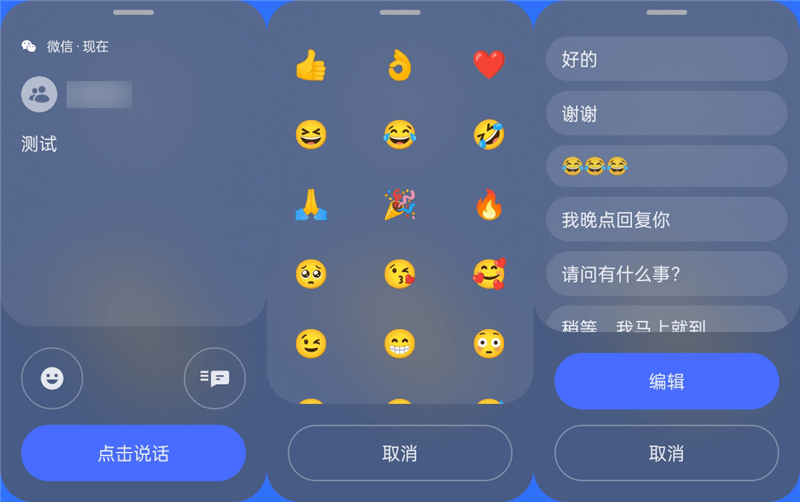This screenshot has height=502, width=800.
Task: Cancel the emoji picker panel
Action: click(x=400, y=453)
